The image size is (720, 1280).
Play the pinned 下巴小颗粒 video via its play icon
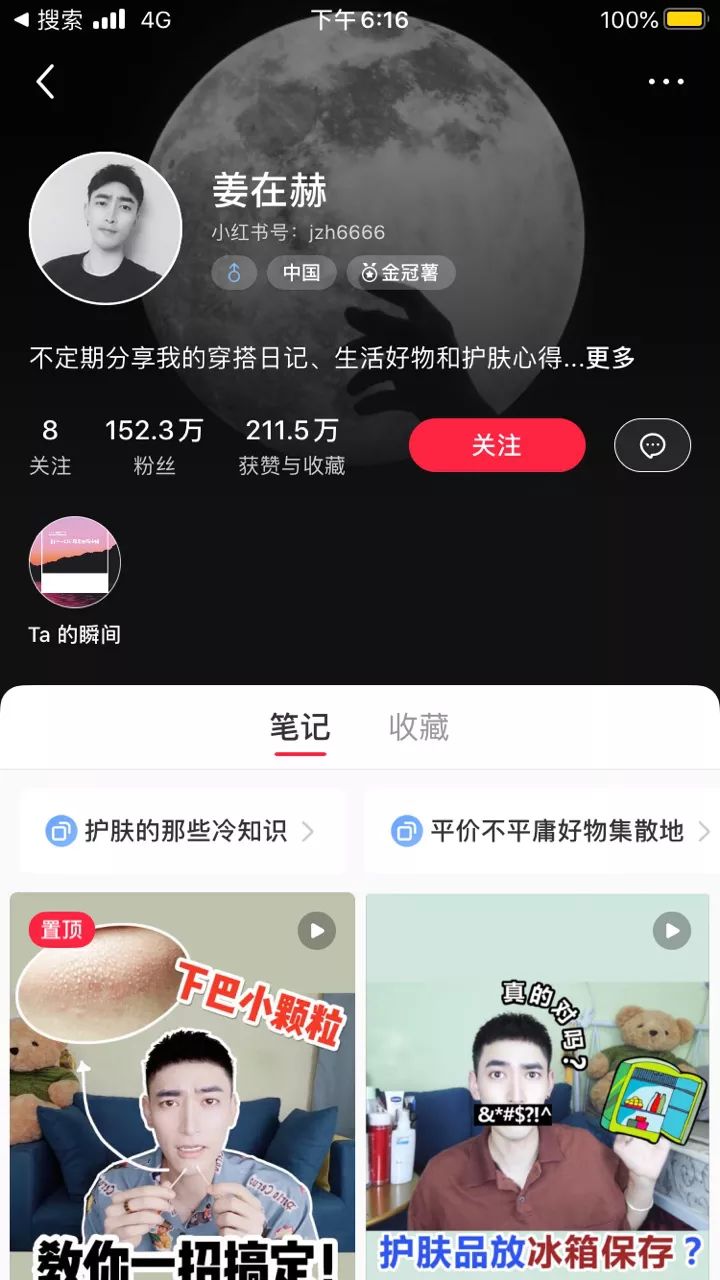click(x=317, y=930)
